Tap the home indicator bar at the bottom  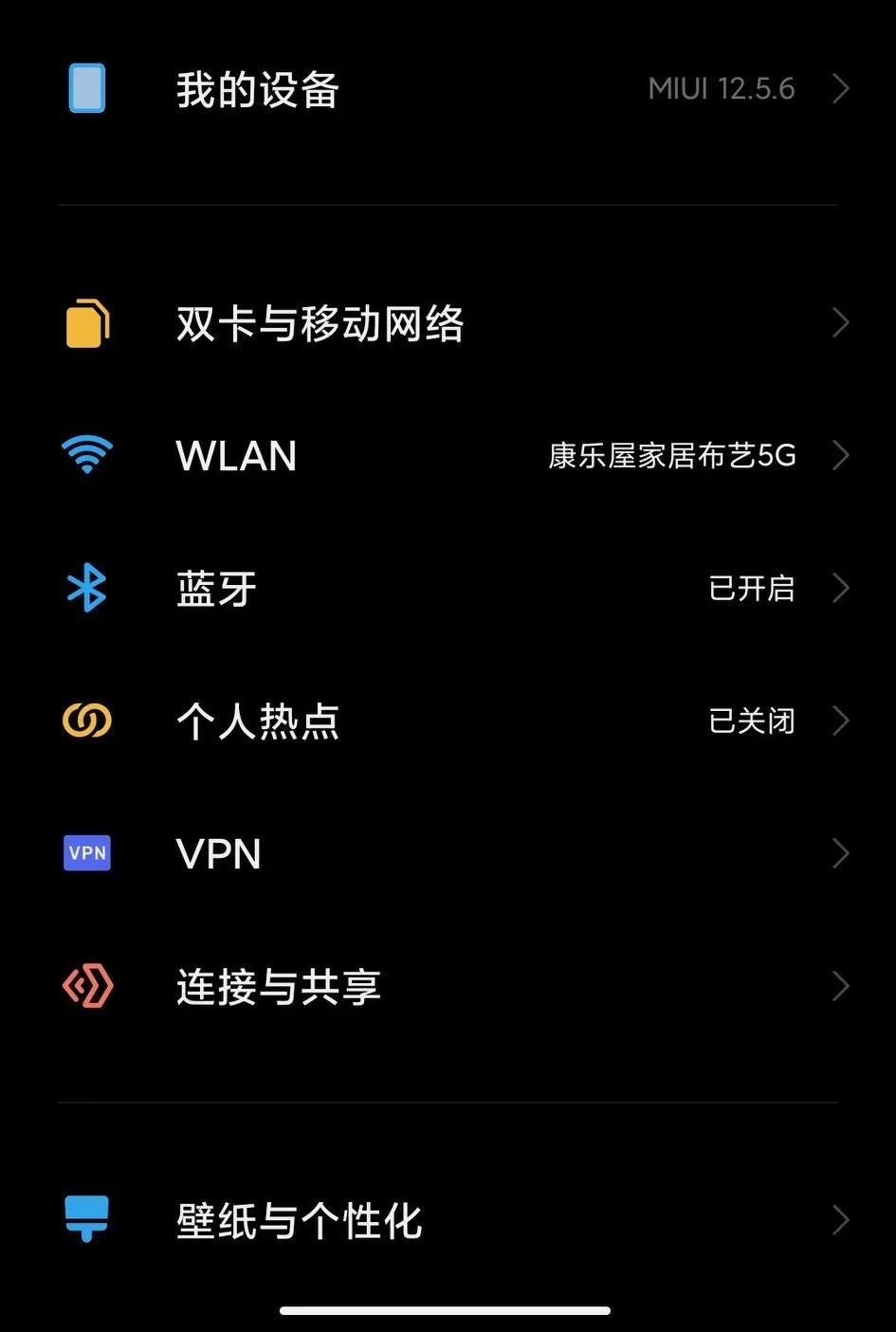click(448, 1311)
